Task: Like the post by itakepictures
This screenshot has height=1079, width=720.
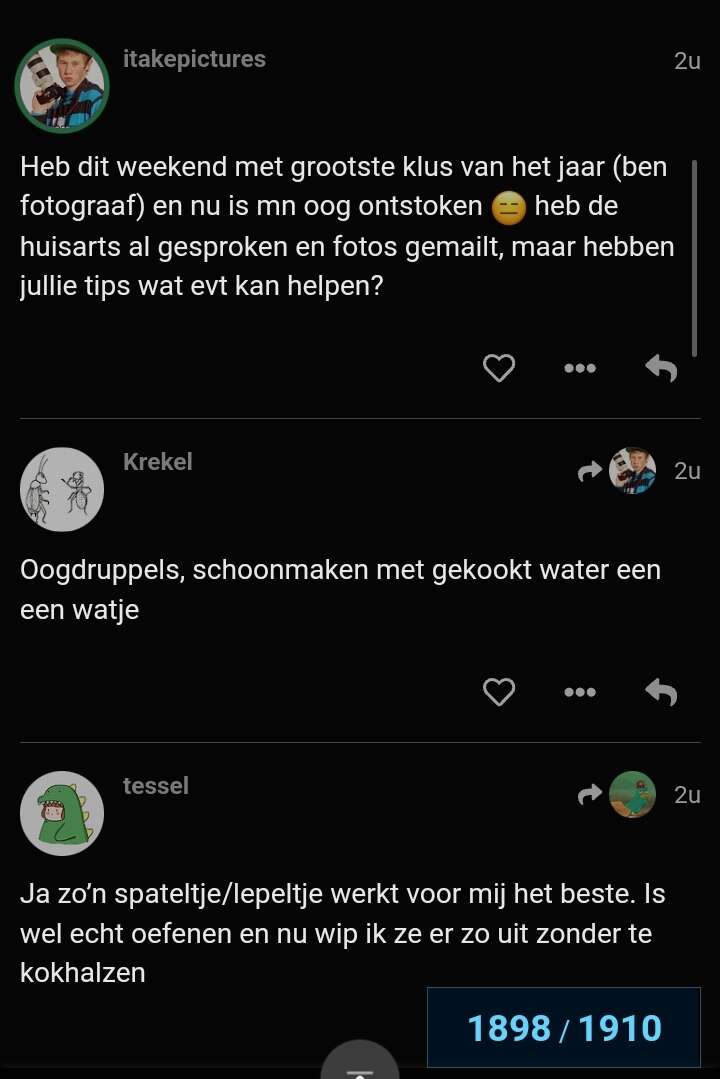Action: click(499, 368)
